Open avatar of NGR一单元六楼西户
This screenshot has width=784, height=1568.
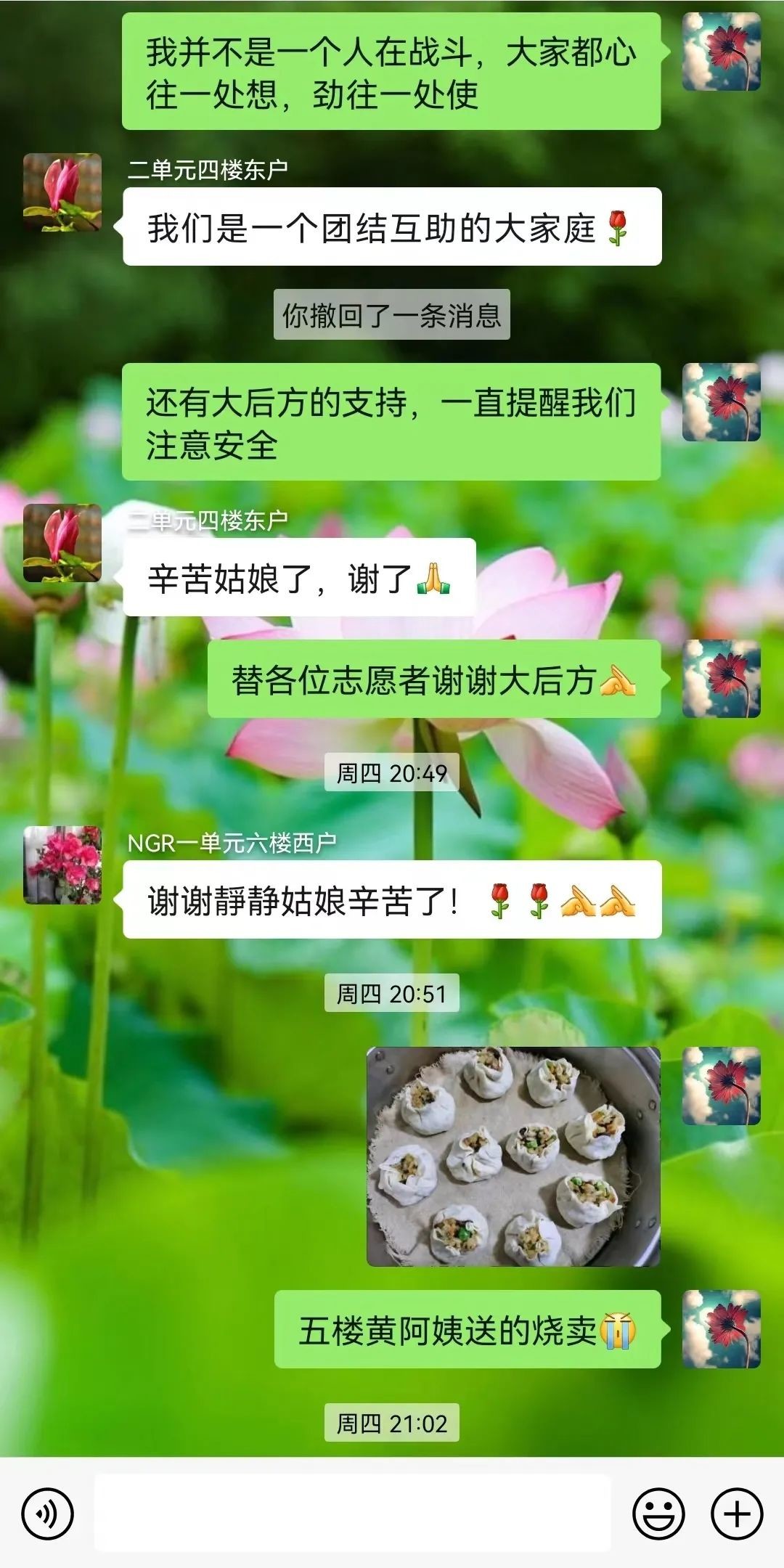(x=62, y=865)
